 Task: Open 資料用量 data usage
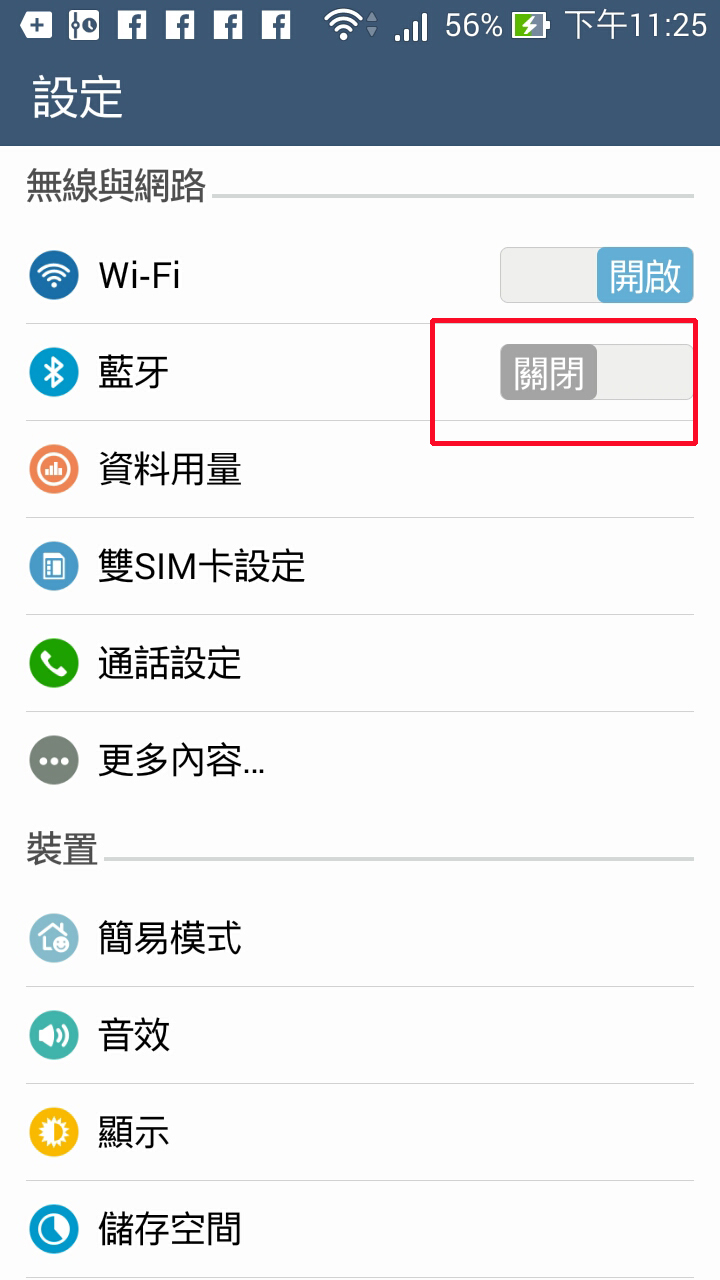point(360,469)
